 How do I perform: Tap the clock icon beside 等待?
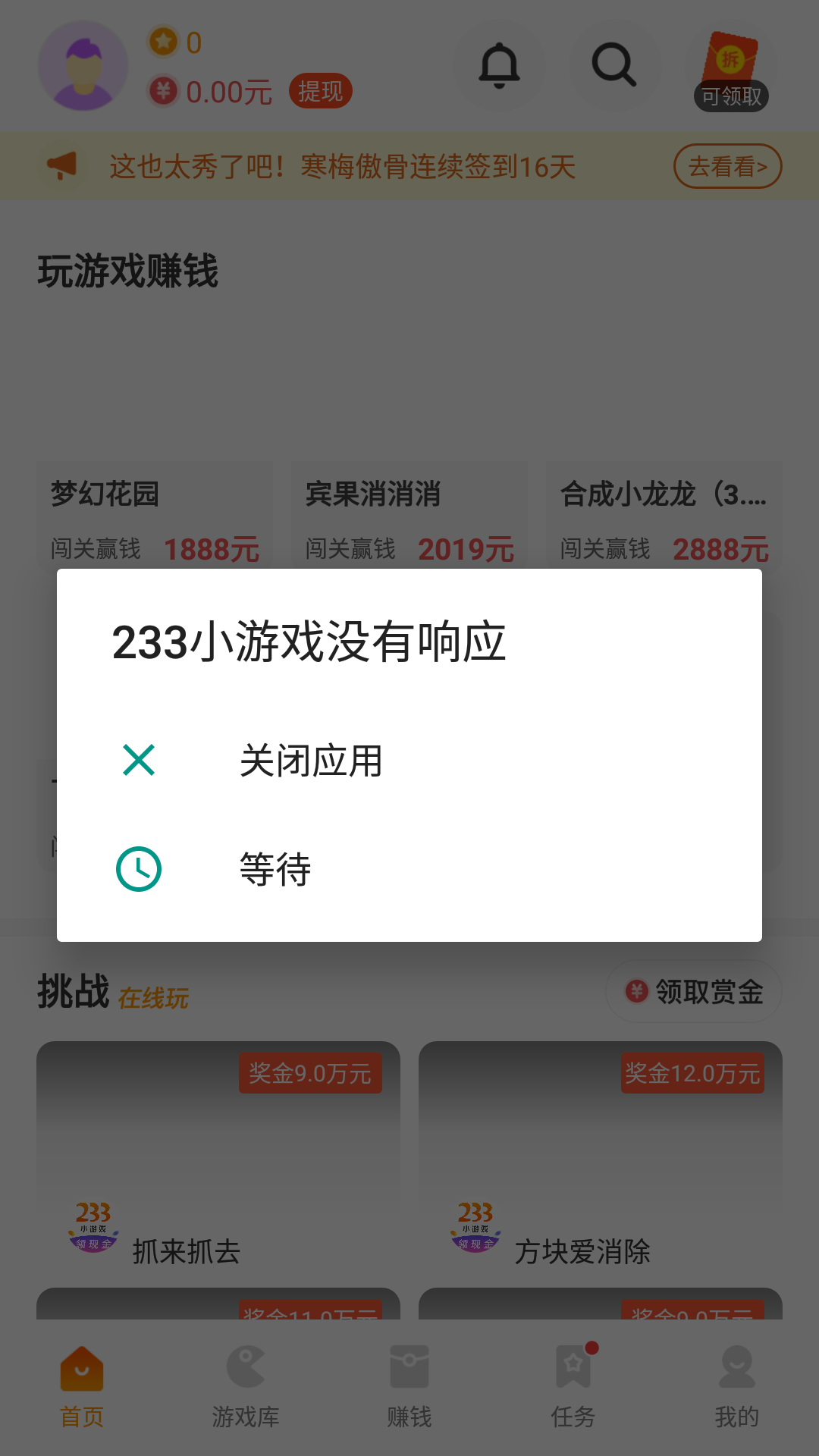pyautogui.click(x=139, y=870)
